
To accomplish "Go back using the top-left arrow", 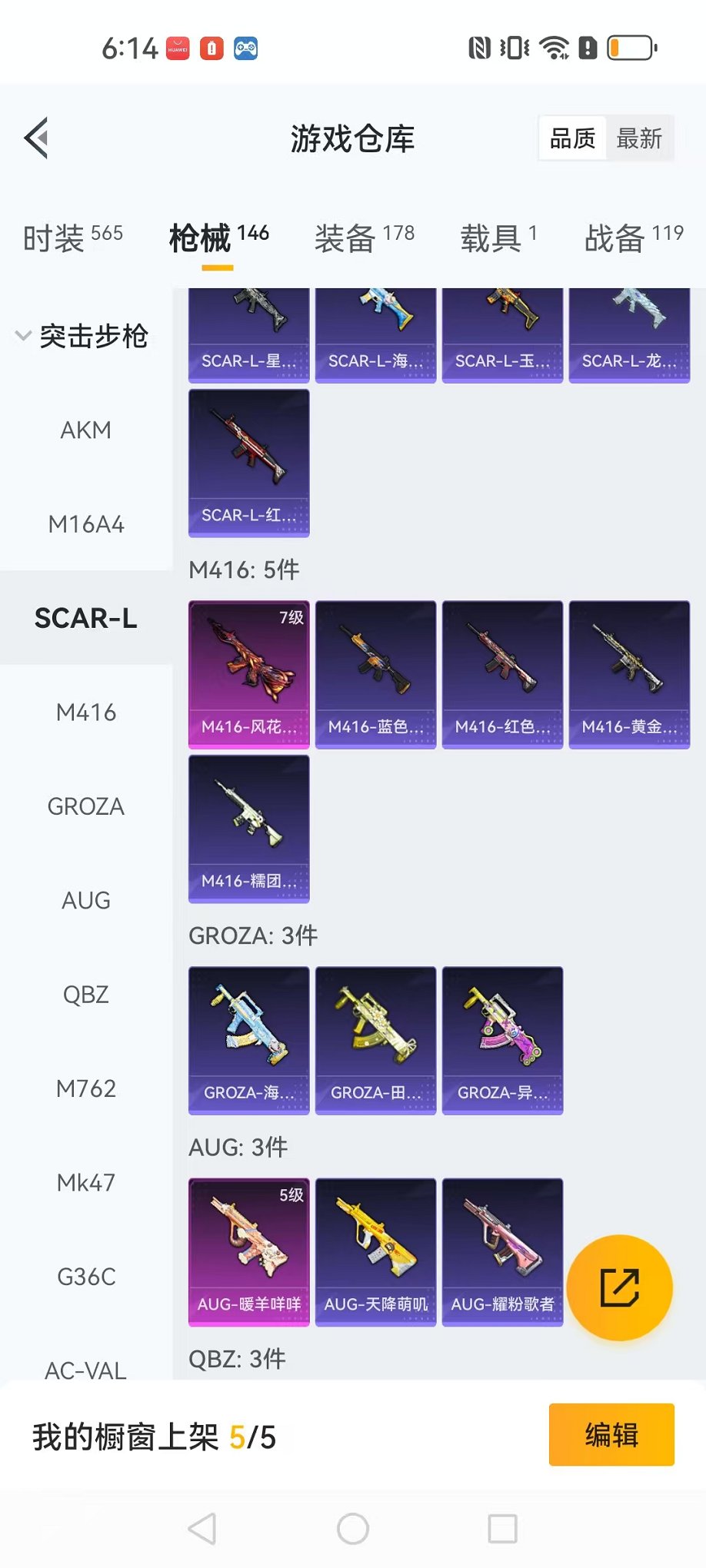I will tap(37, 138).
